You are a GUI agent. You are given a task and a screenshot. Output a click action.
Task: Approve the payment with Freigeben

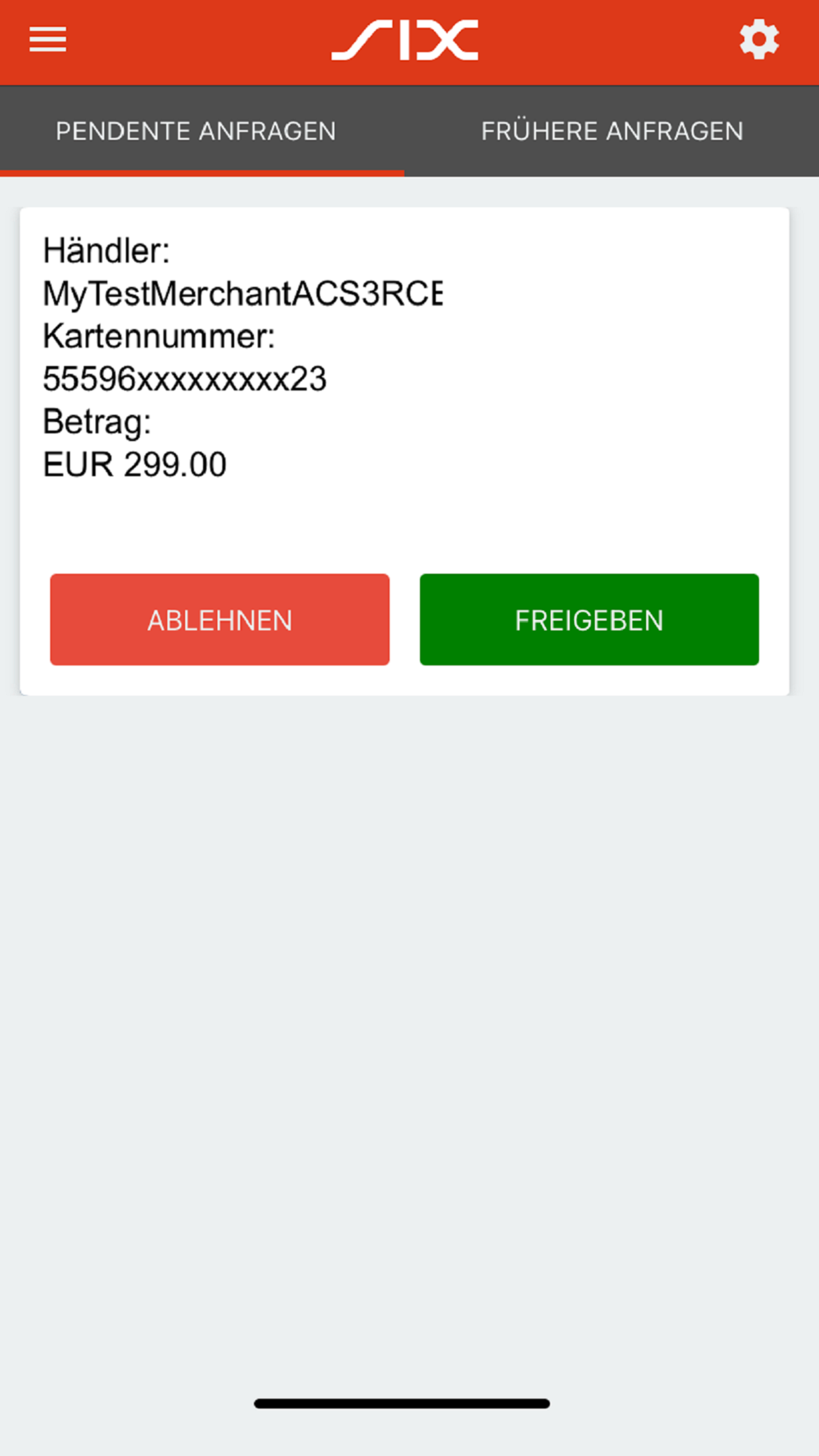[589, 619]
